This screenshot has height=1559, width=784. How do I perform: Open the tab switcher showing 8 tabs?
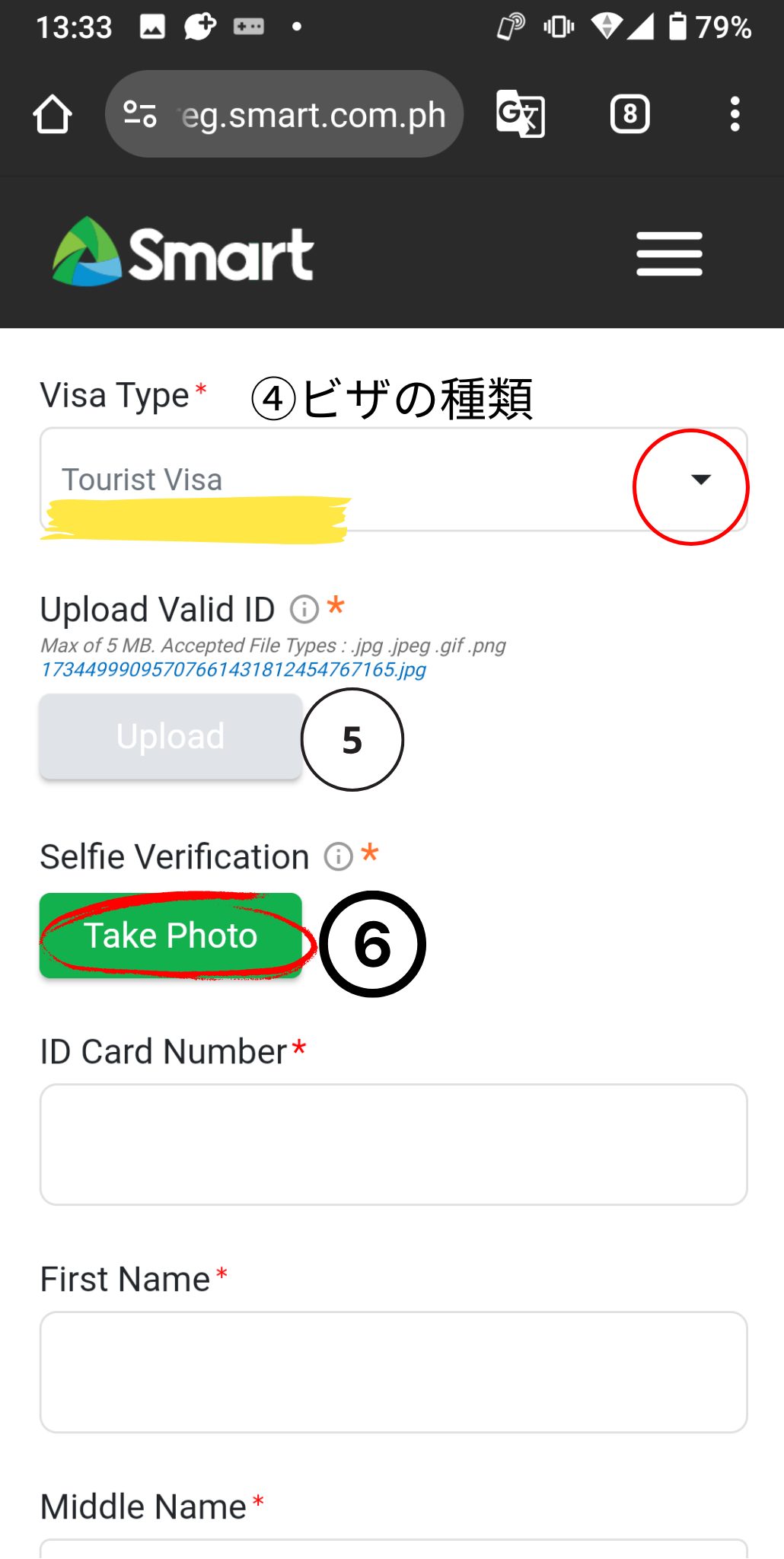click(629, 114)
